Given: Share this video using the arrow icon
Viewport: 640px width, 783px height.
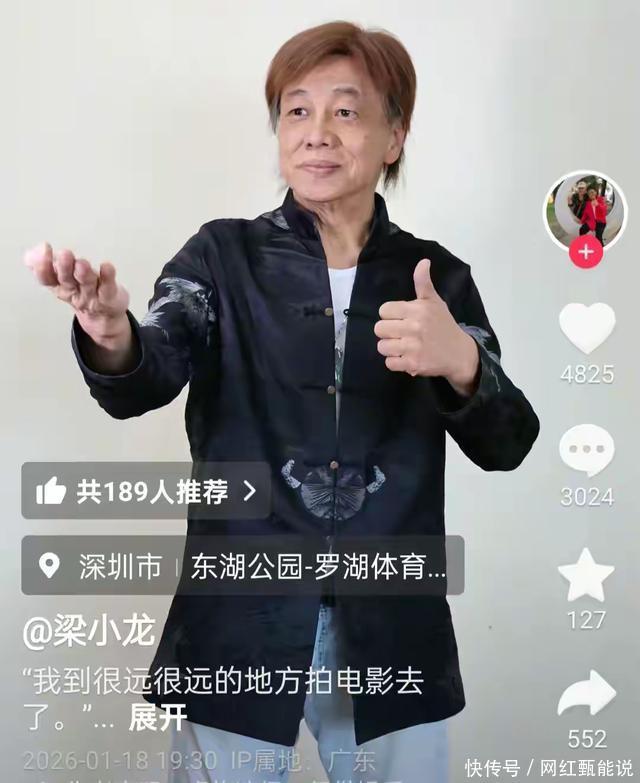Looking at the screenshot, I should [586, 694].
